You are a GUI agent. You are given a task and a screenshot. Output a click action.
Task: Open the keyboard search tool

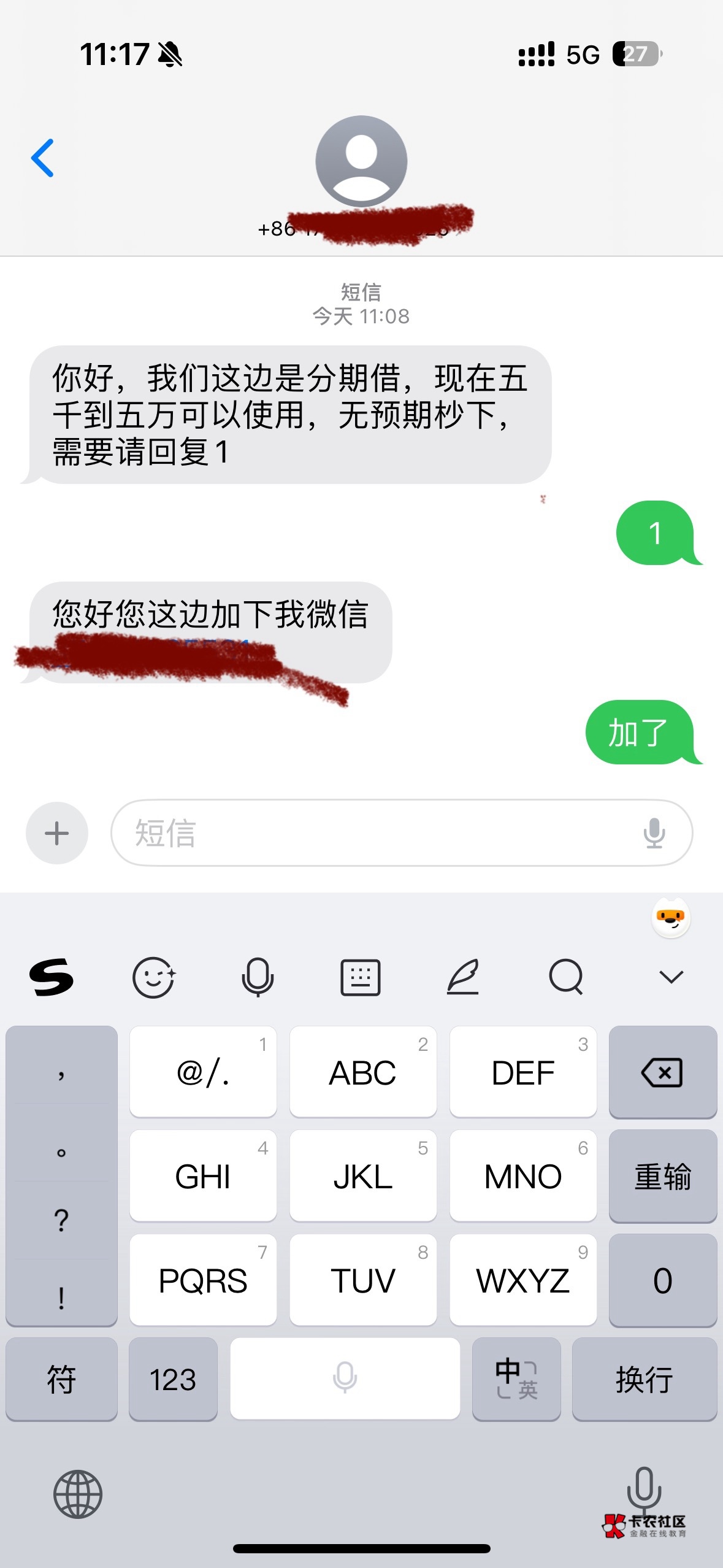565,977
